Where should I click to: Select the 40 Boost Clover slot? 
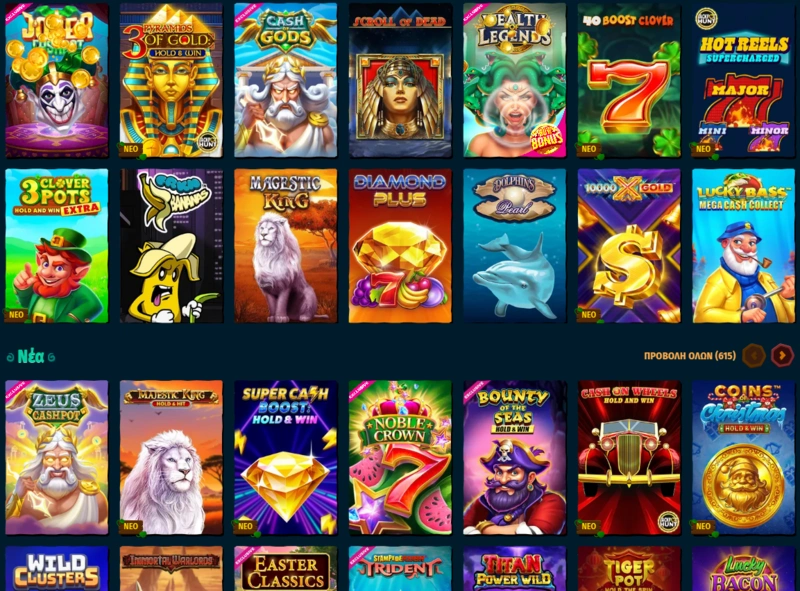[629, 80]
